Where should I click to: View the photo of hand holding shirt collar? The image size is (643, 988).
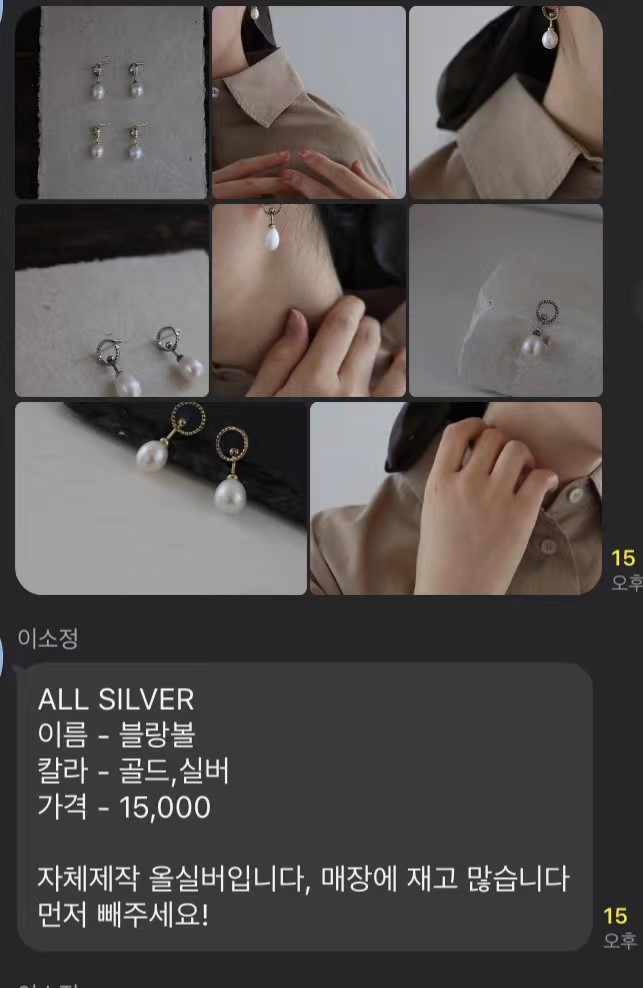[456, 498]
